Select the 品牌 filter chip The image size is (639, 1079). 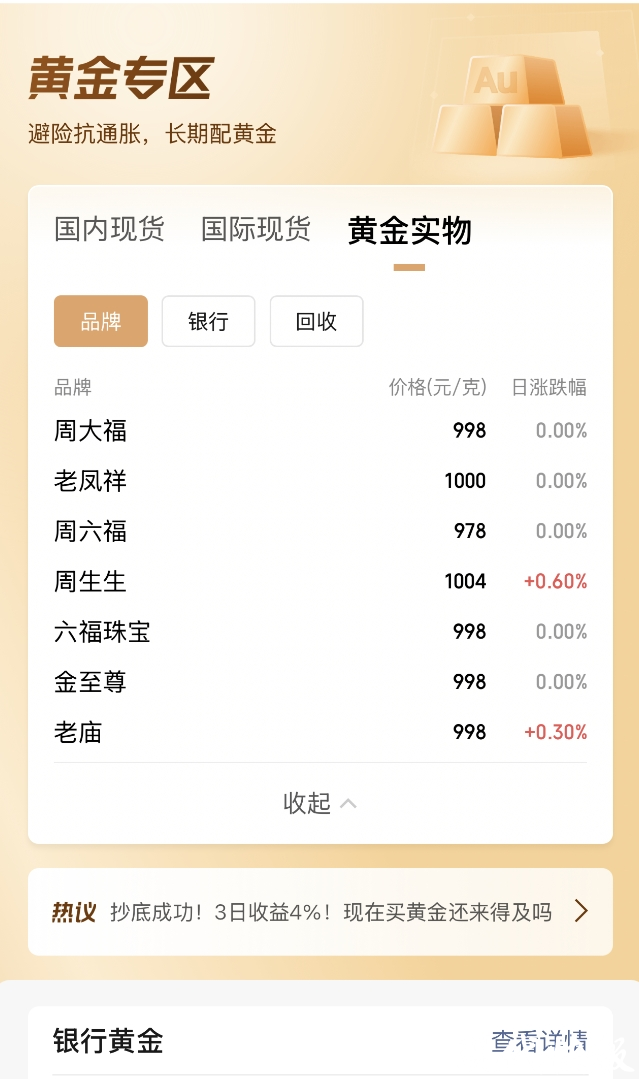pyautogui.click(x=101, y=321)
